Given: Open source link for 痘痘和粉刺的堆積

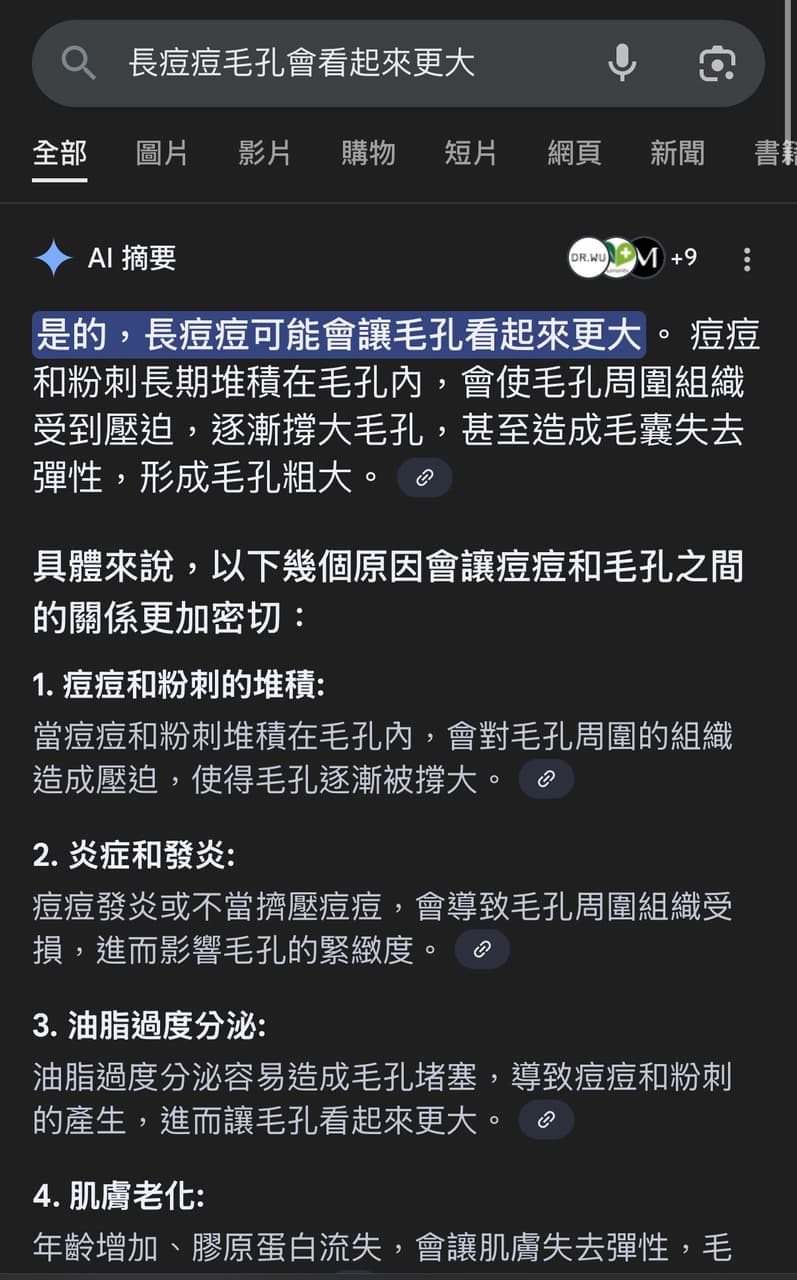Looking at the screenshot, I should coord(546,779).
